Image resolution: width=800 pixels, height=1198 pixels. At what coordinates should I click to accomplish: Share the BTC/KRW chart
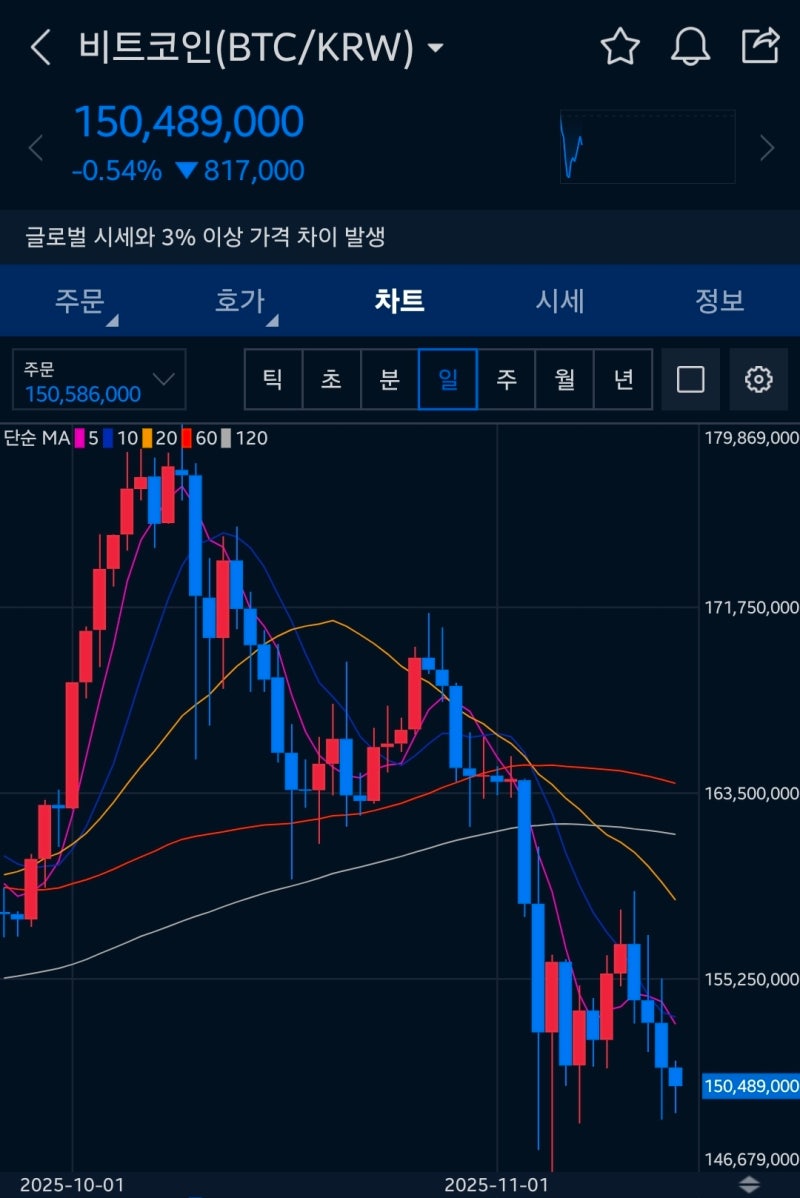point(760,46)
